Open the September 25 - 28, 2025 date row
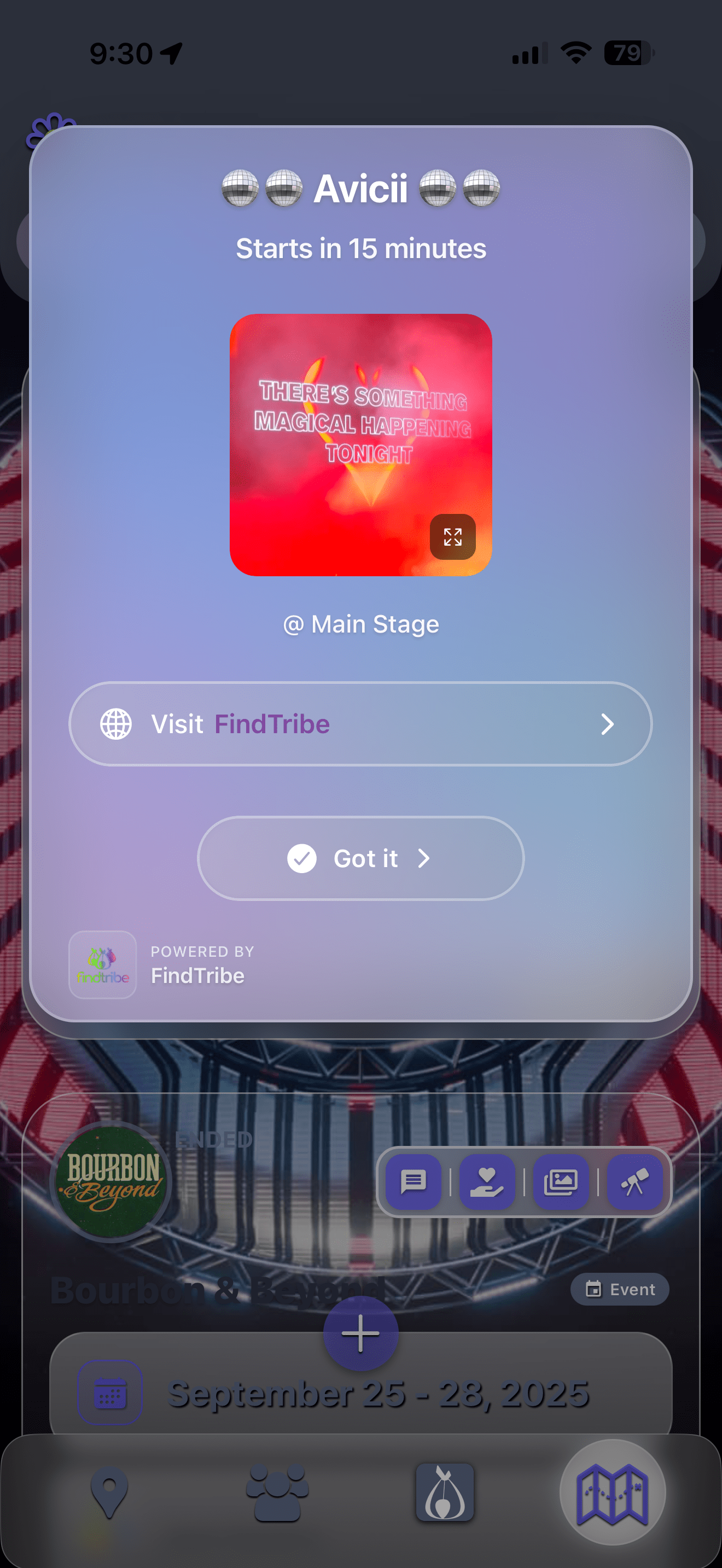 point(360,1393)
